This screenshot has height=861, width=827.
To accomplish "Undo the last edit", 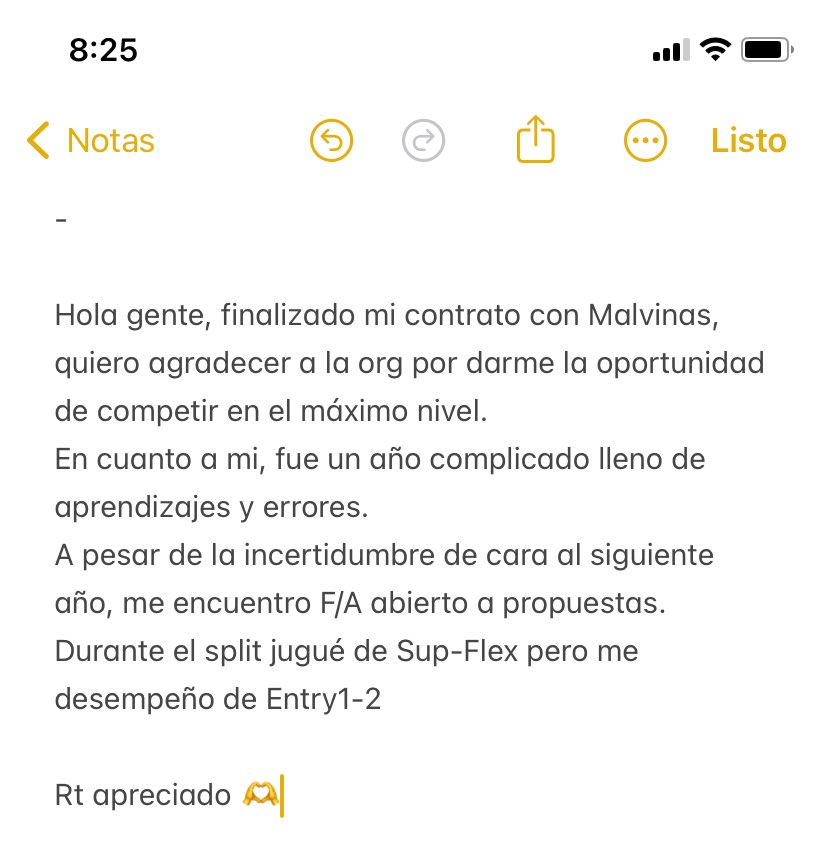I will click(x=331, y=141).
